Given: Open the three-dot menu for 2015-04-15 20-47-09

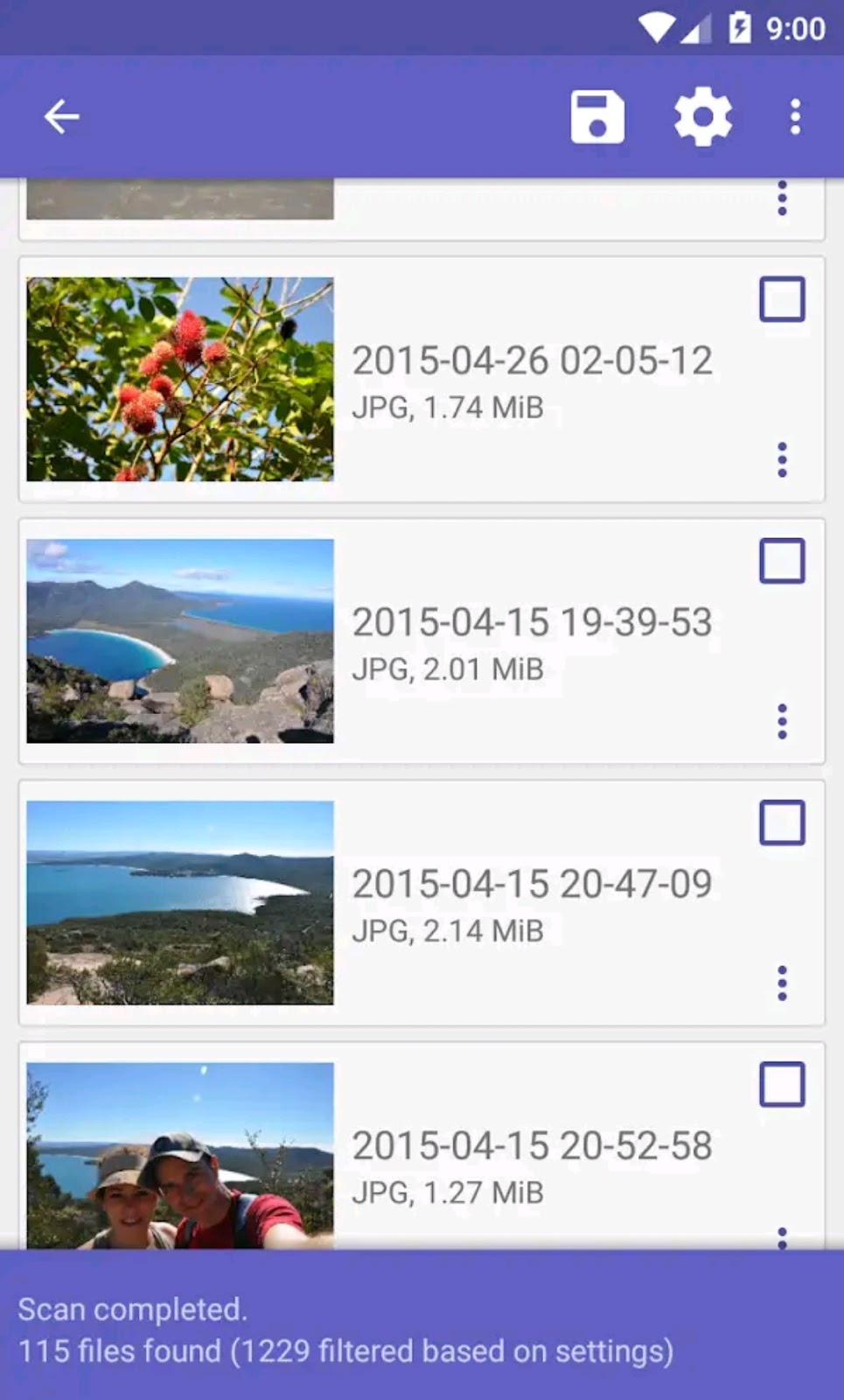Looking at the screenshot, I should 782,983.
